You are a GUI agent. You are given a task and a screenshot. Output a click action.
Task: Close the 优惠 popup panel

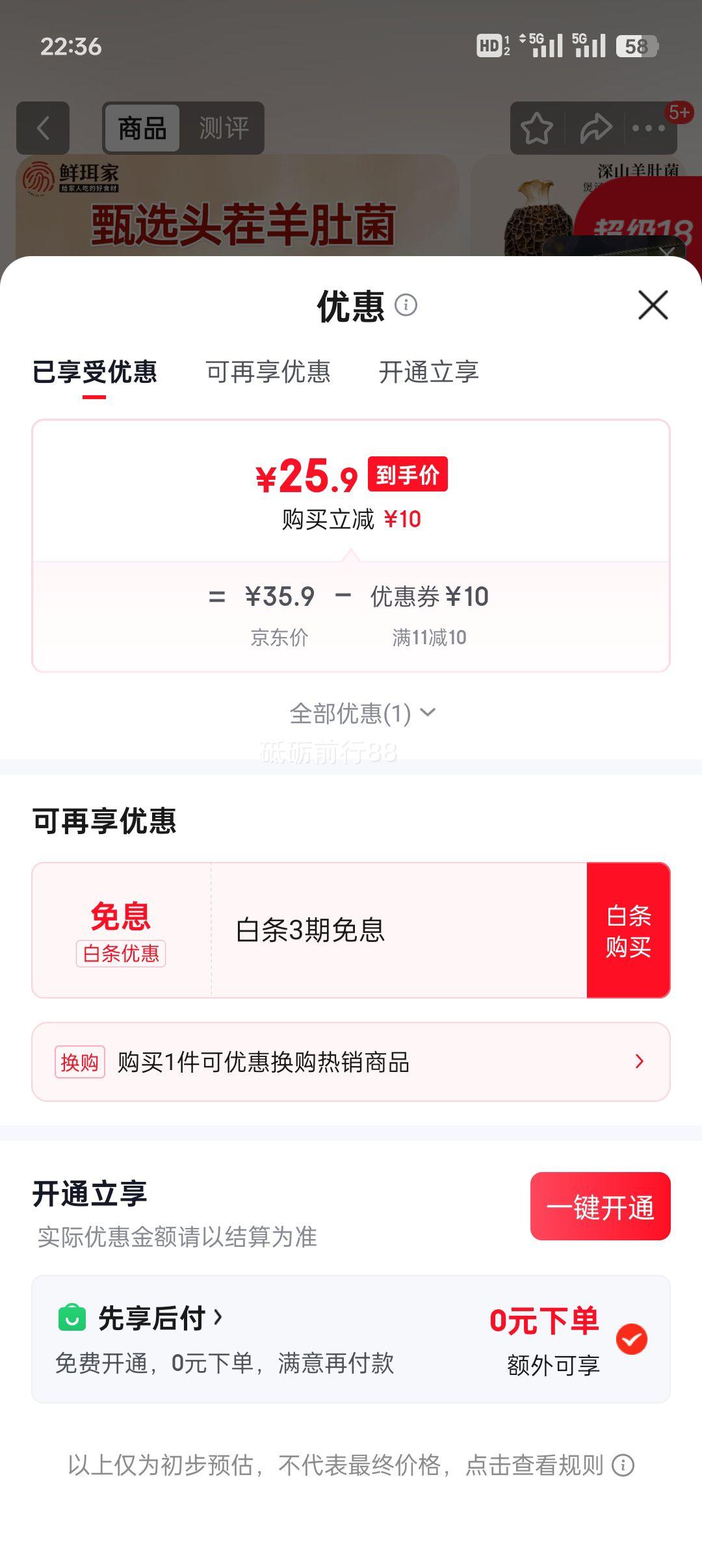pyautogui.click(x=653, y=306)
